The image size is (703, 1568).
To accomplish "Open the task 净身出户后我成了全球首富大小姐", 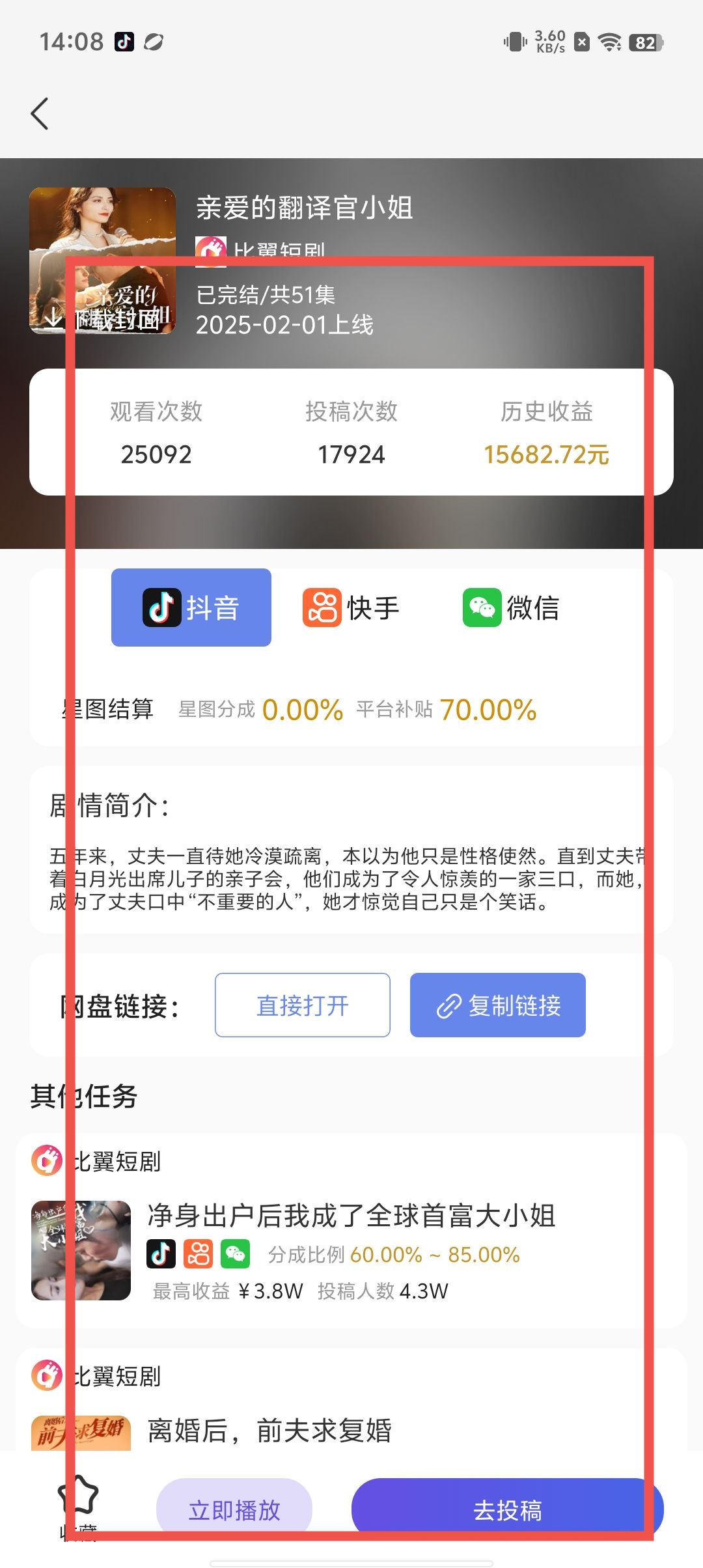I will coord(351,1216).
